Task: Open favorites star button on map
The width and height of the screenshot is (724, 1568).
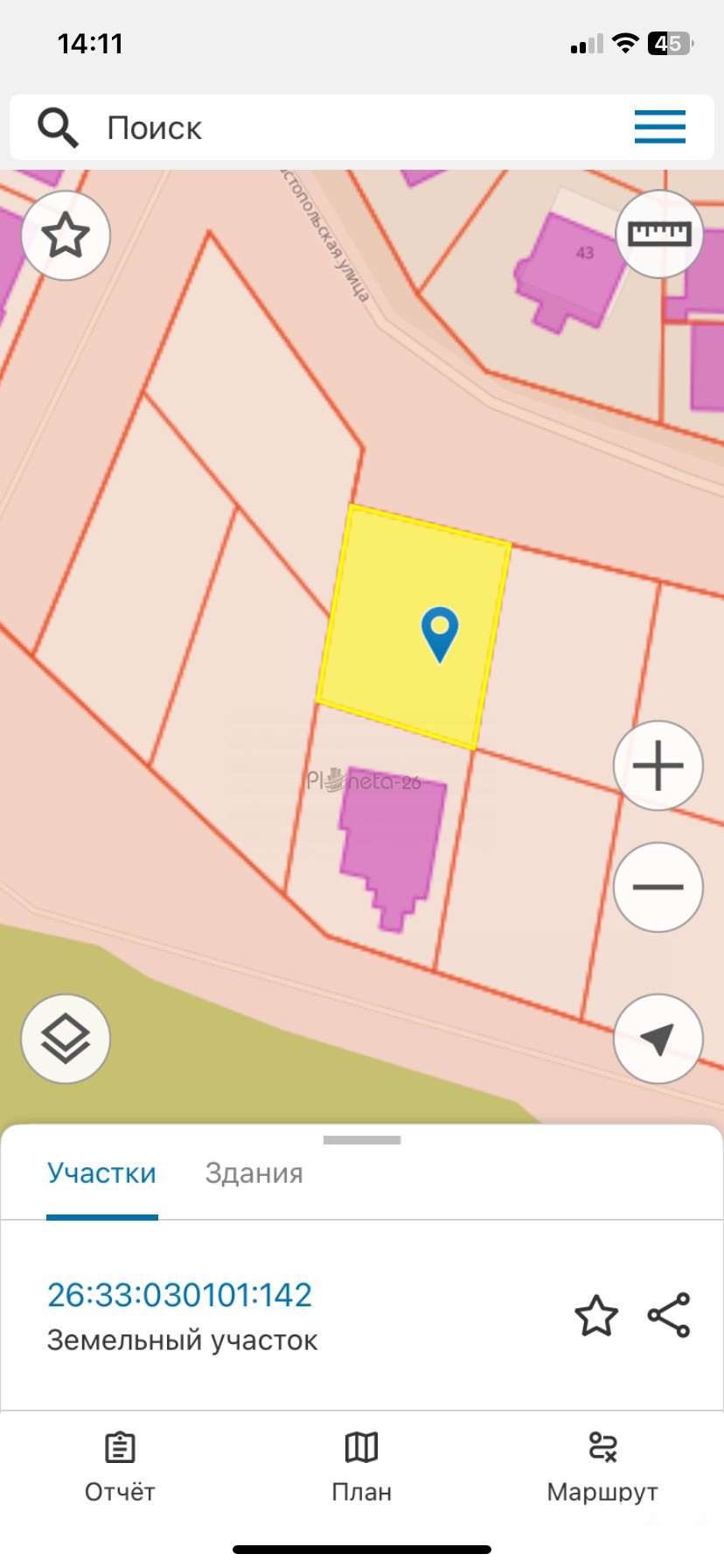Action: click(66, 235)
